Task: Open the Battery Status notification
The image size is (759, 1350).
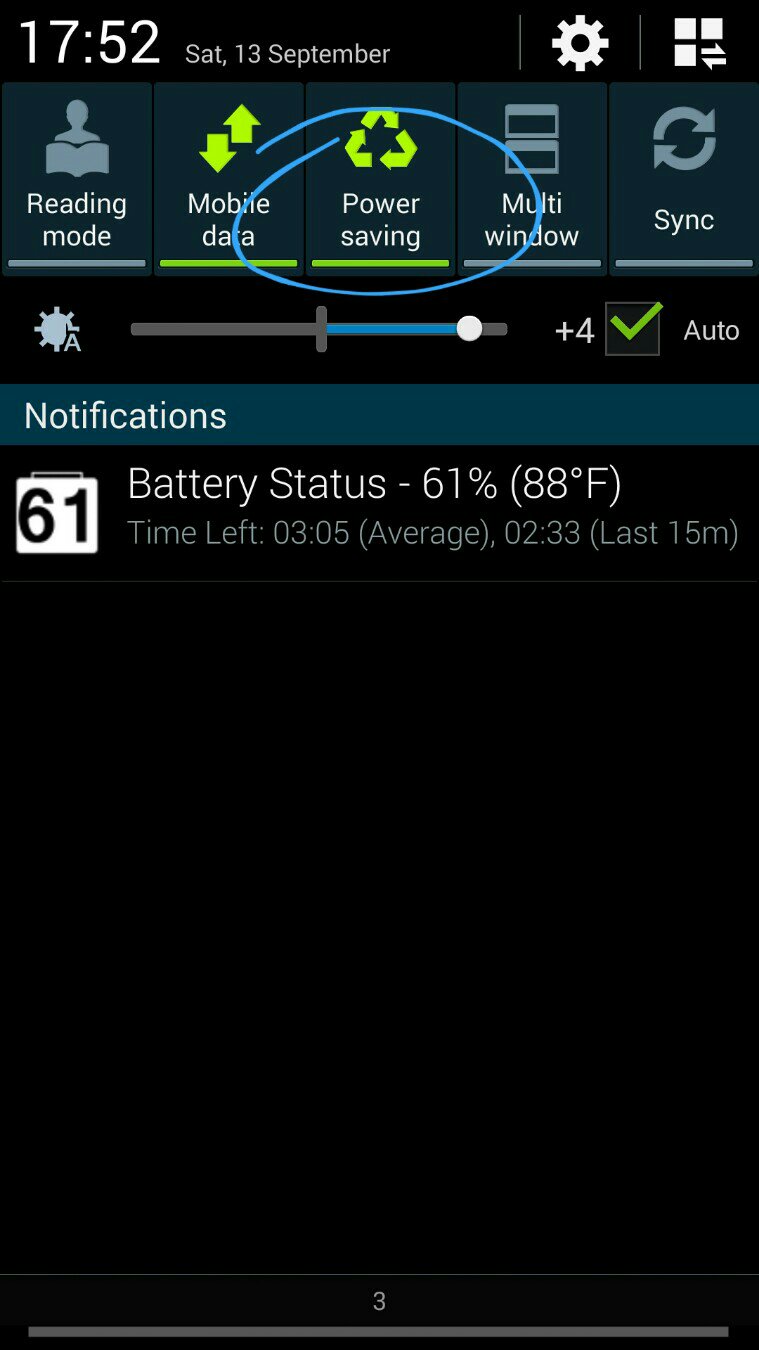Action: (380, 512)
